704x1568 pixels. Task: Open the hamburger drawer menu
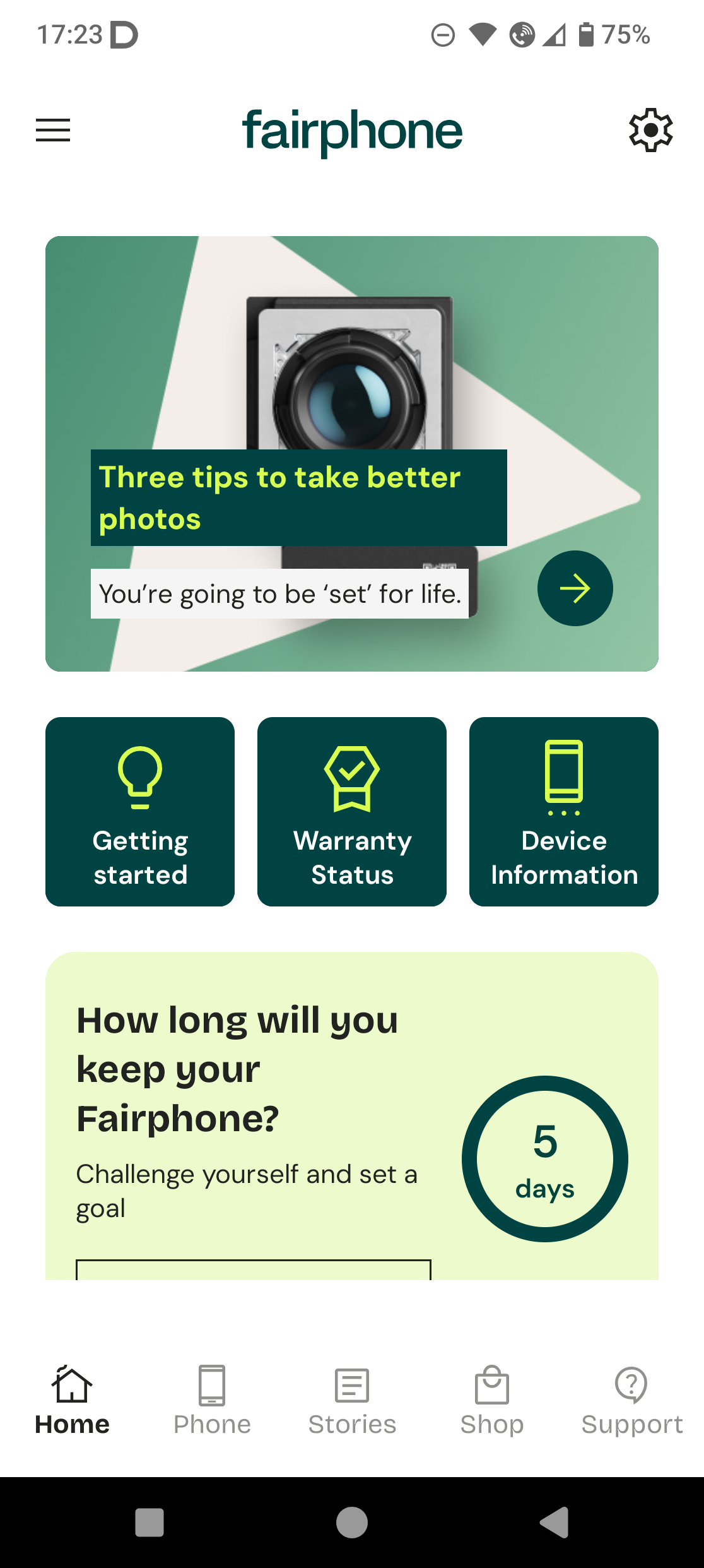tap(53, 130)
